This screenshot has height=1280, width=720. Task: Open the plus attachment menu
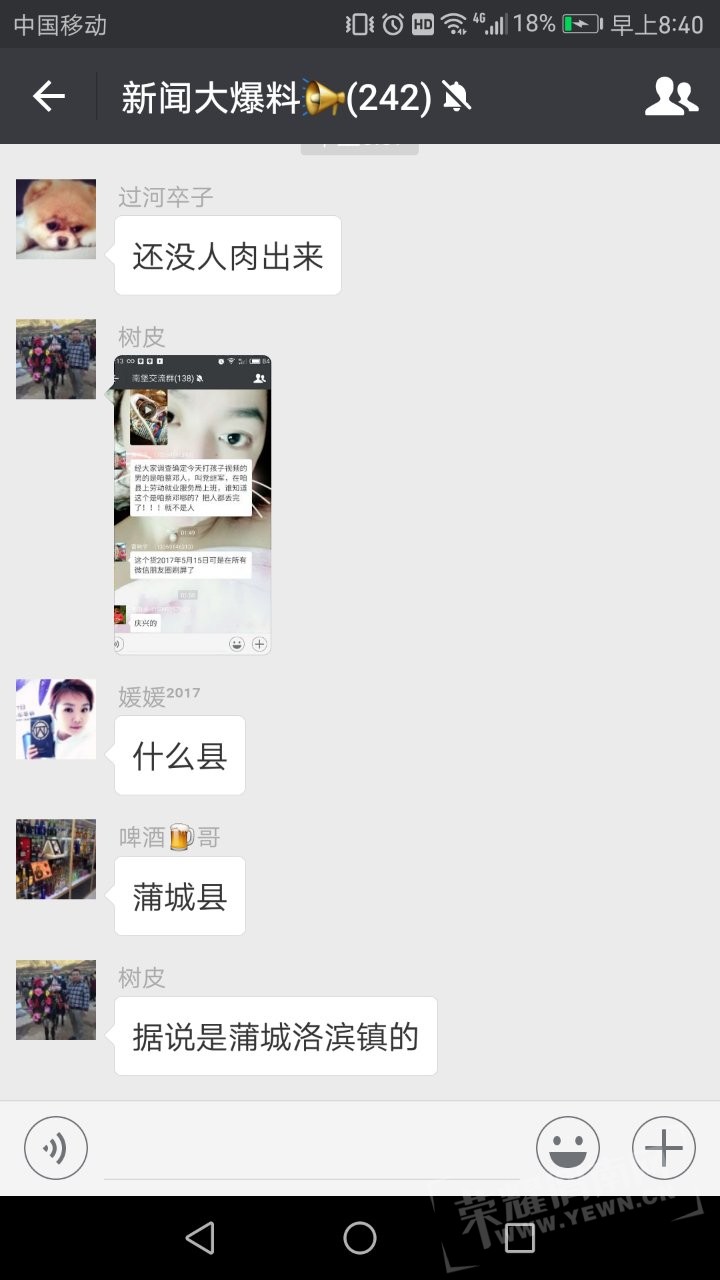click(x=663, y=1148)
